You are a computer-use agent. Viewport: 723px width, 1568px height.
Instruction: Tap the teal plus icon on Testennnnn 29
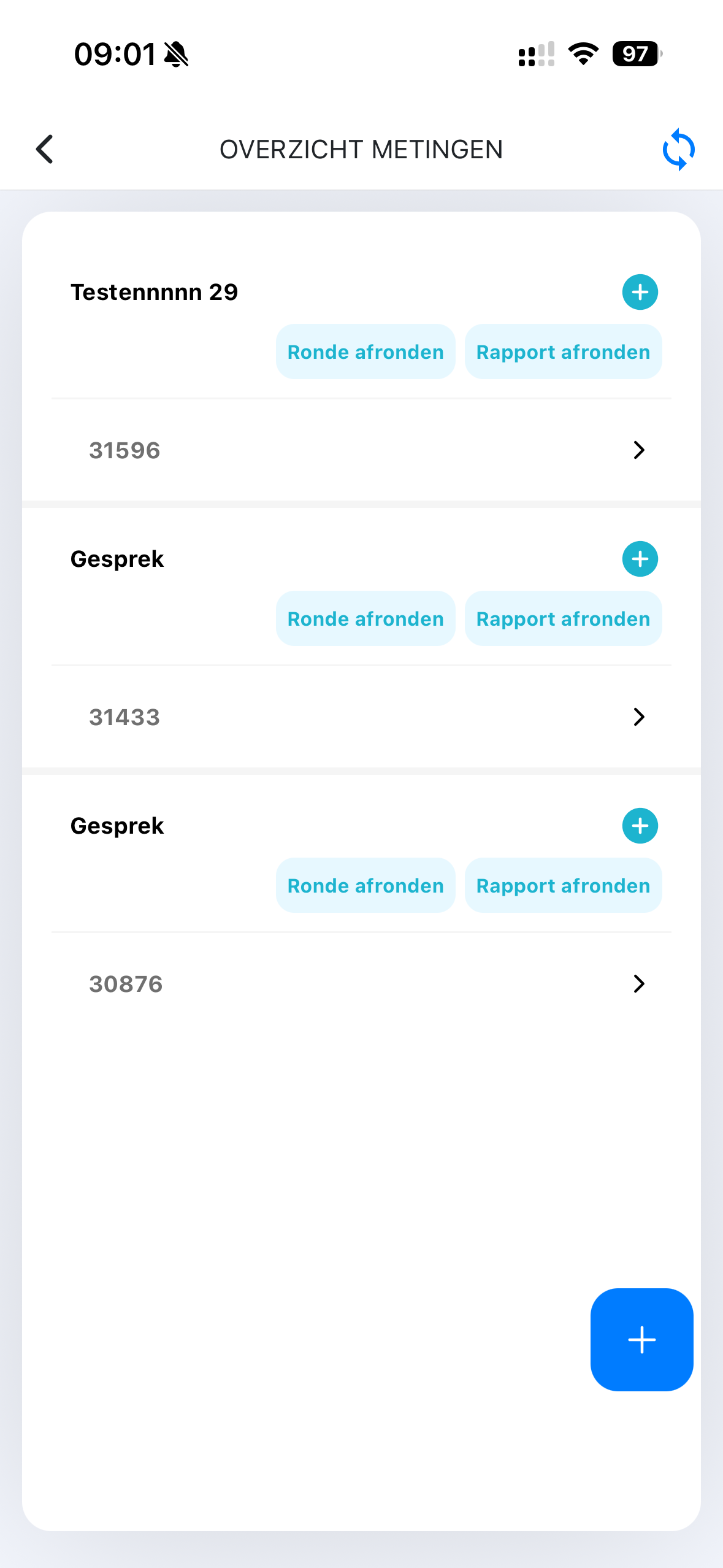point(640,292)
